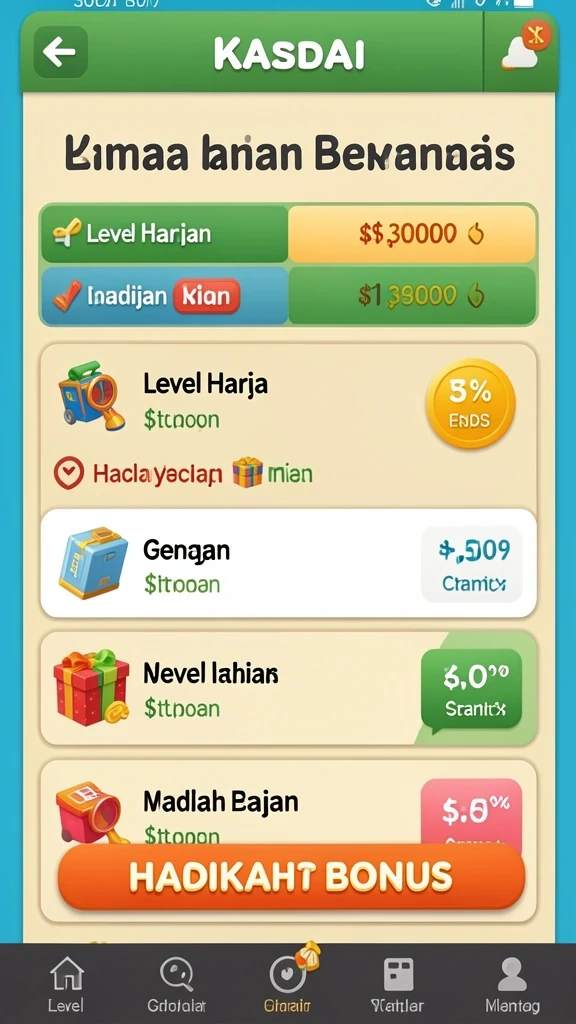This screenshot has height=1024, width=576.
Task: Switch to the Gidolar search tab
Action: click(176, 984)
